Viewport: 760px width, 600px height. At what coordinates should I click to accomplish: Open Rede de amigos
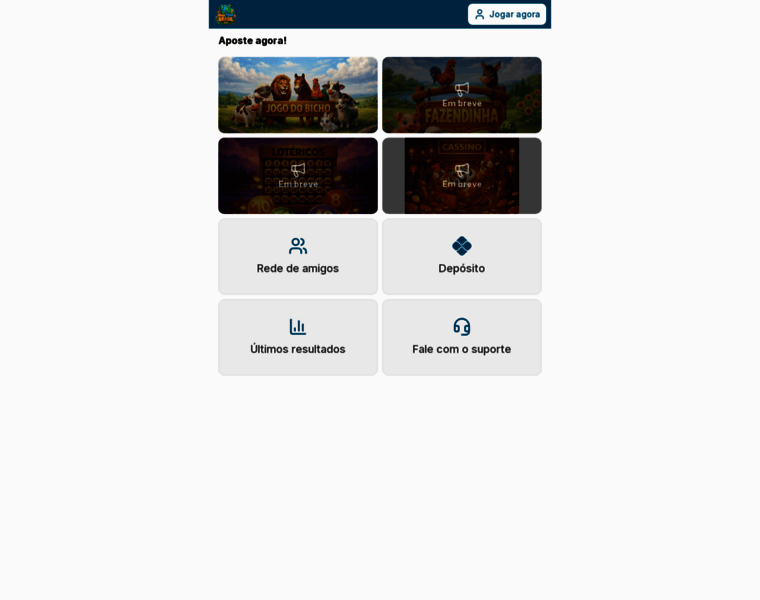click(298, 256)
